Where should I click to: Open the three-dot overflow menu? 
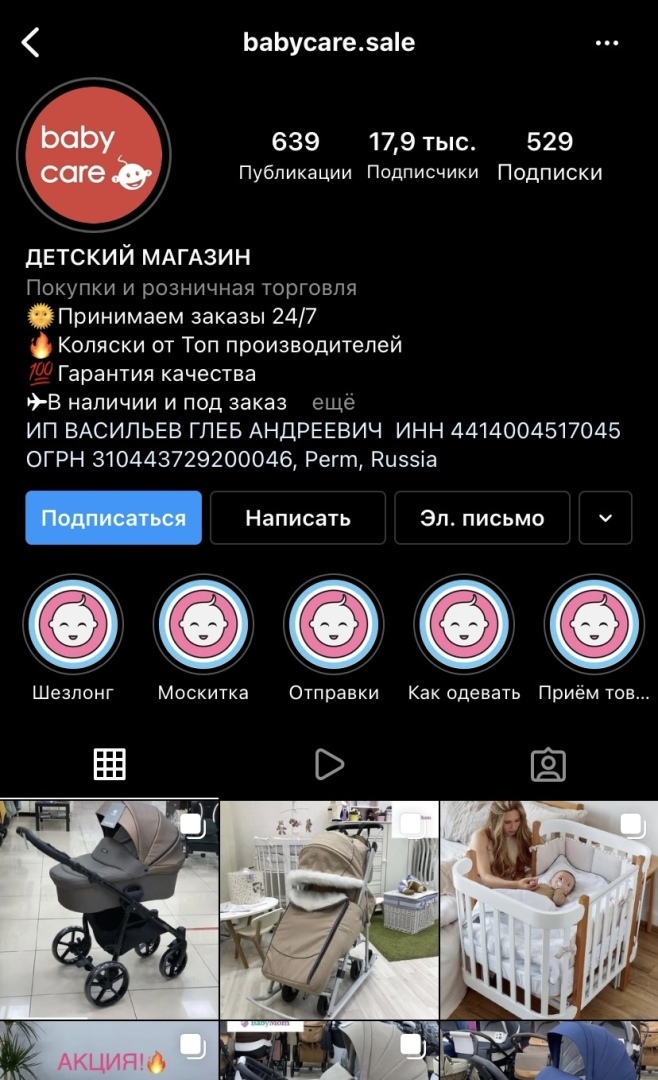coord(607,43)
